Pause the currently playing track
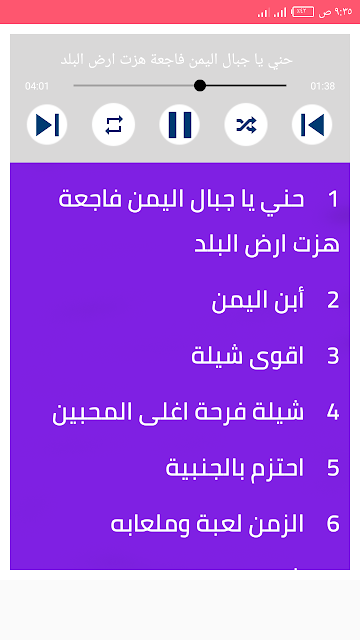Viewport: 360px width, 640px height. [180, 124]
